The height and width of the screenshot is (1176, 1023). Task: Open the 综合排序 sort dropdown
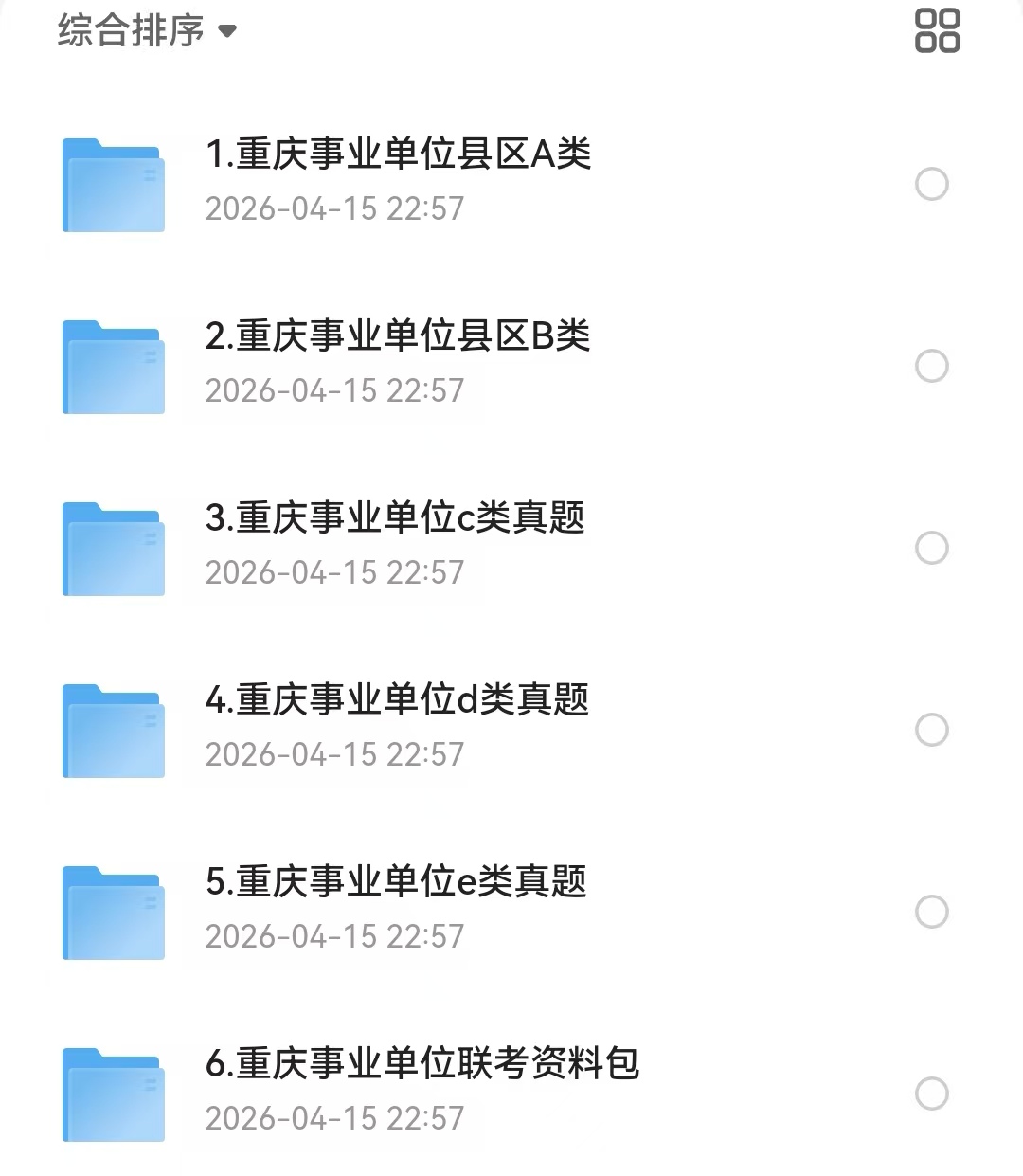coord(147,30)
